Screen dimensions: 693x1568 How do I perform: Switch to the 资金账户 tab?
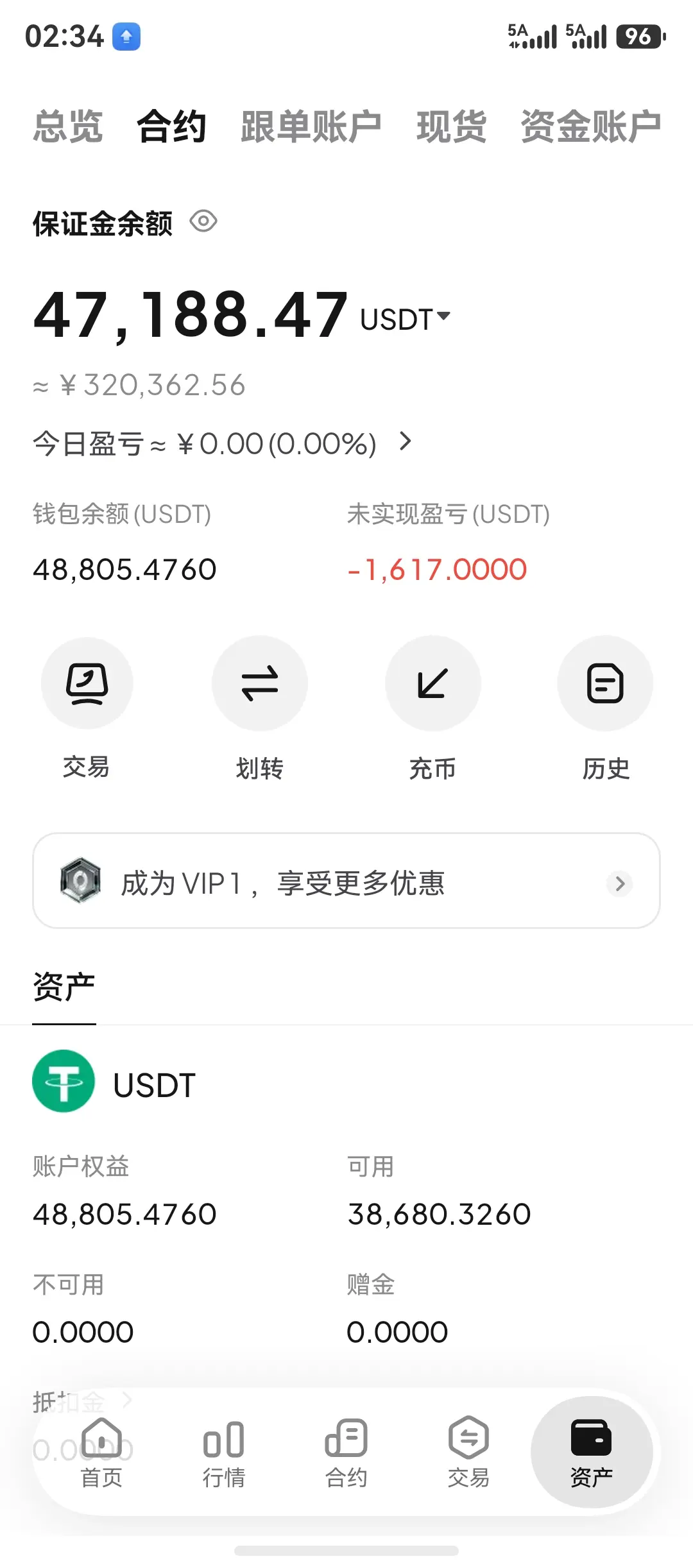[x=591, y=126]
